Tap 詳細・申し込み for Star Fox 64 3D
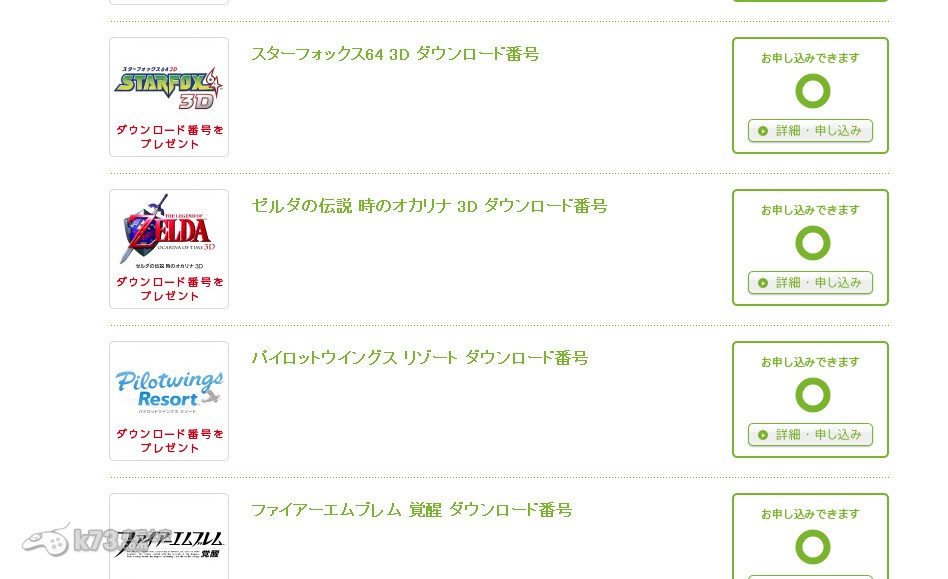Viewport: 948px width, 579px height. [810, 131]
